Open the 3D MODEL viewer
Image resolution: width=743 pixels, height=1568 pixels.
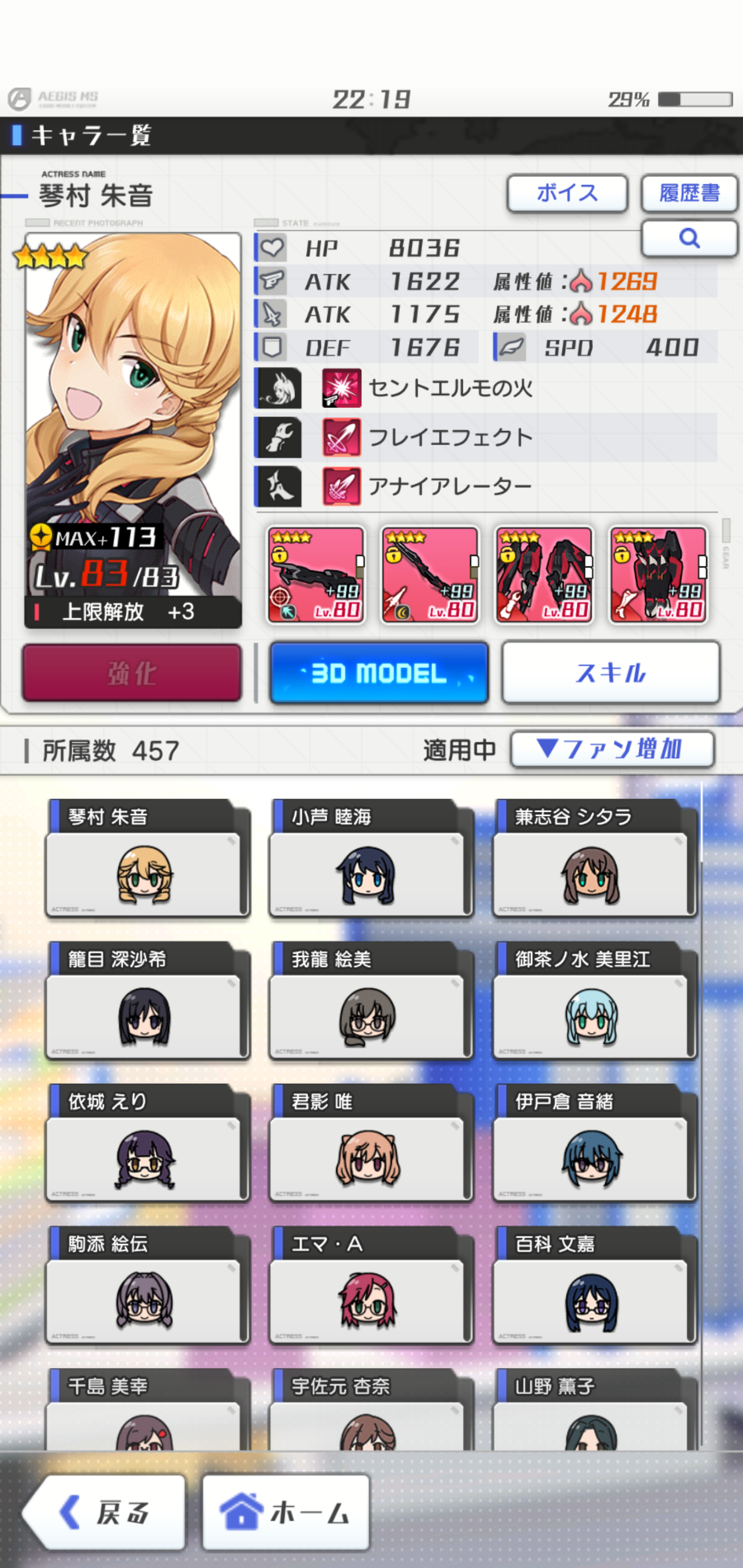point(379,673)
